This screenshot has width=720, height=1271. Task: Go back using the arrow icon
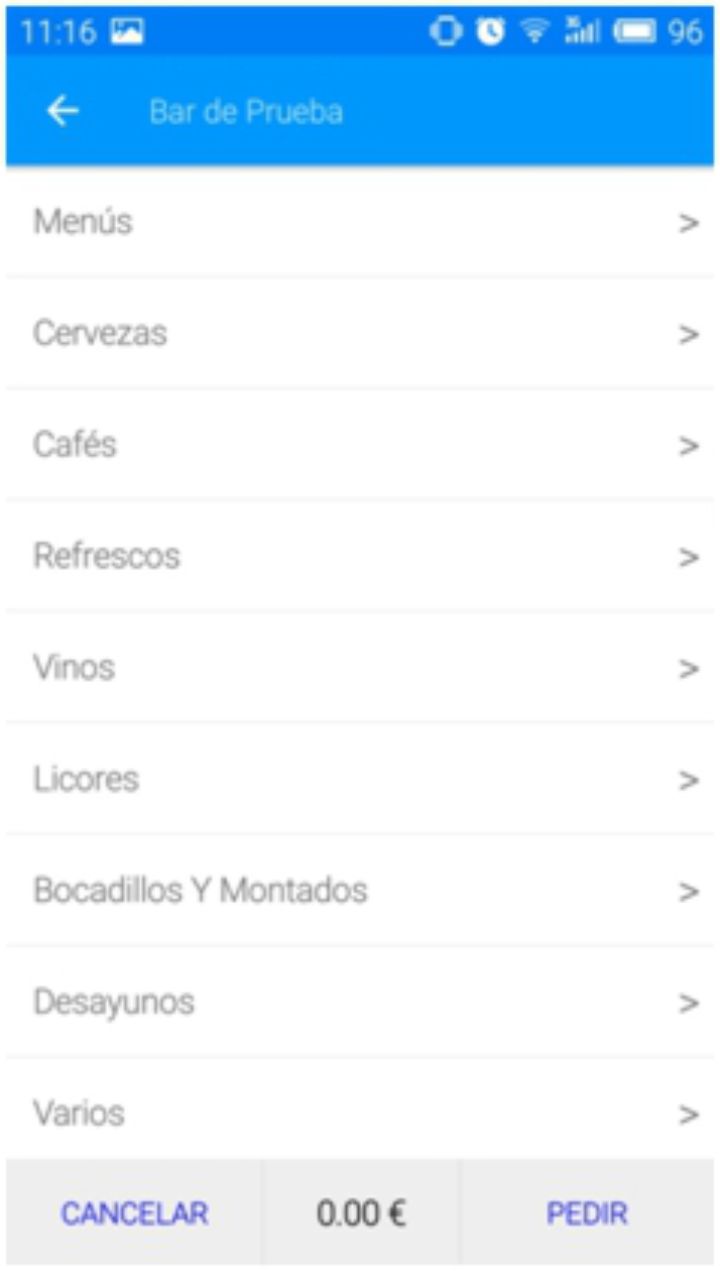[x=62, y=111]
